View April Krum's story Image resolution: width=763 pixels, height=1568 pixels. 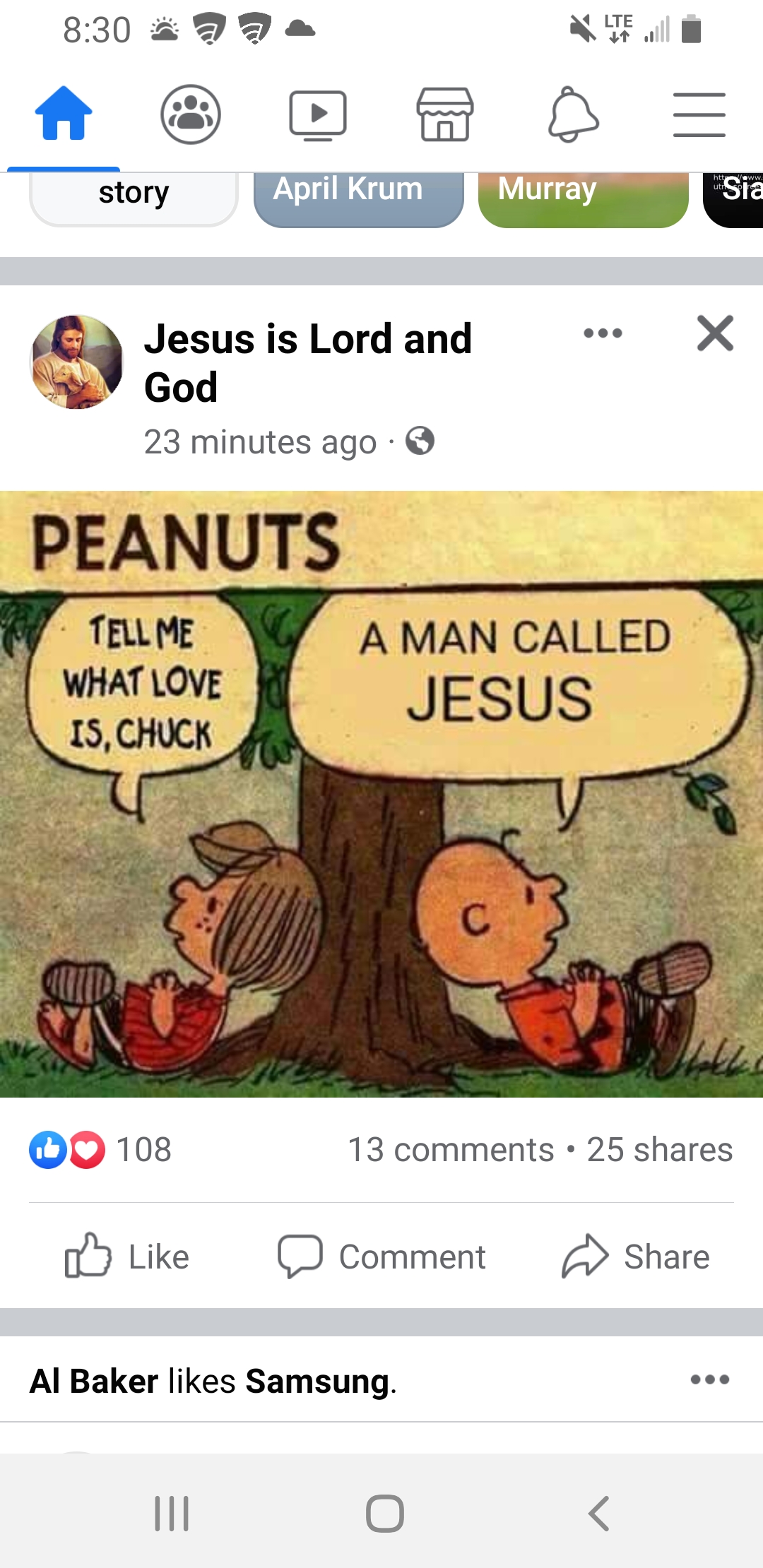pos(358,198)
